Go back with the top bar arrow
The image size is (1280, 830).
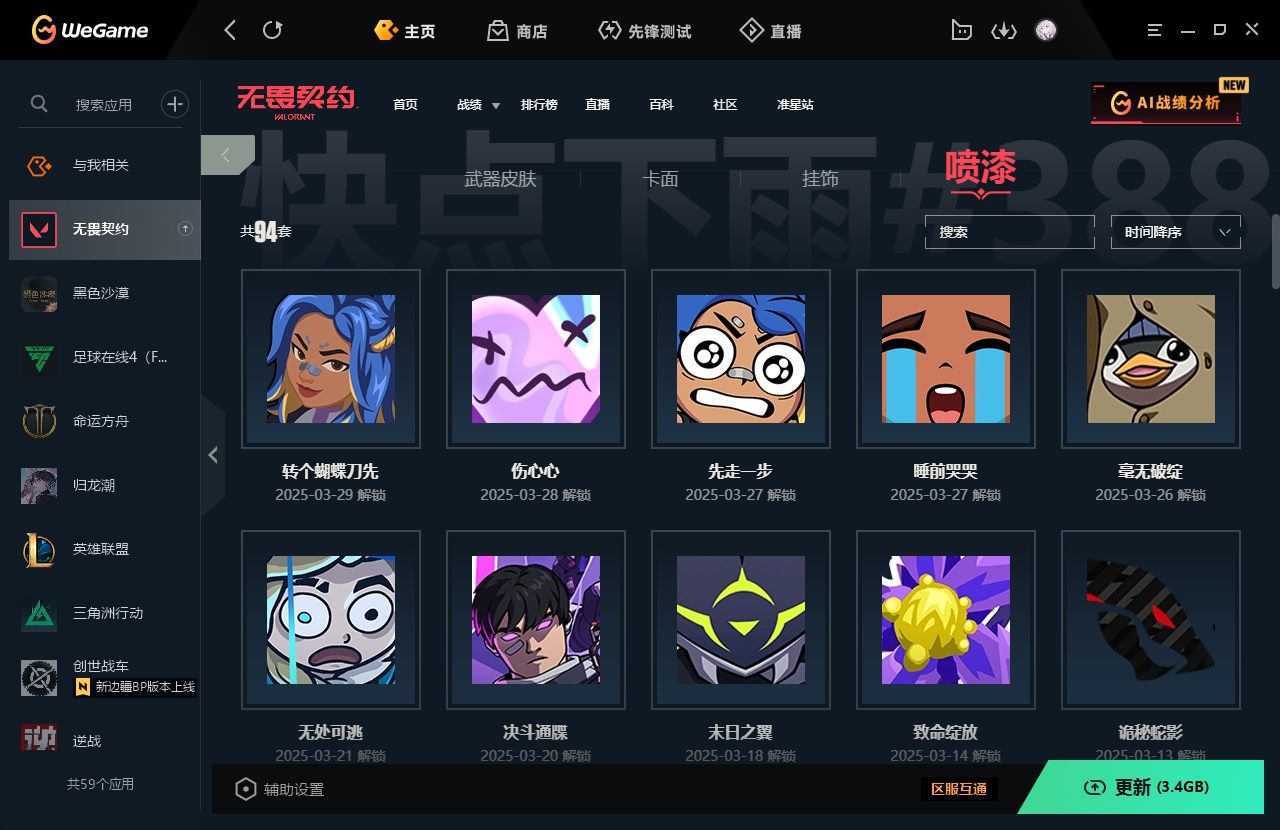pos(230,30)
